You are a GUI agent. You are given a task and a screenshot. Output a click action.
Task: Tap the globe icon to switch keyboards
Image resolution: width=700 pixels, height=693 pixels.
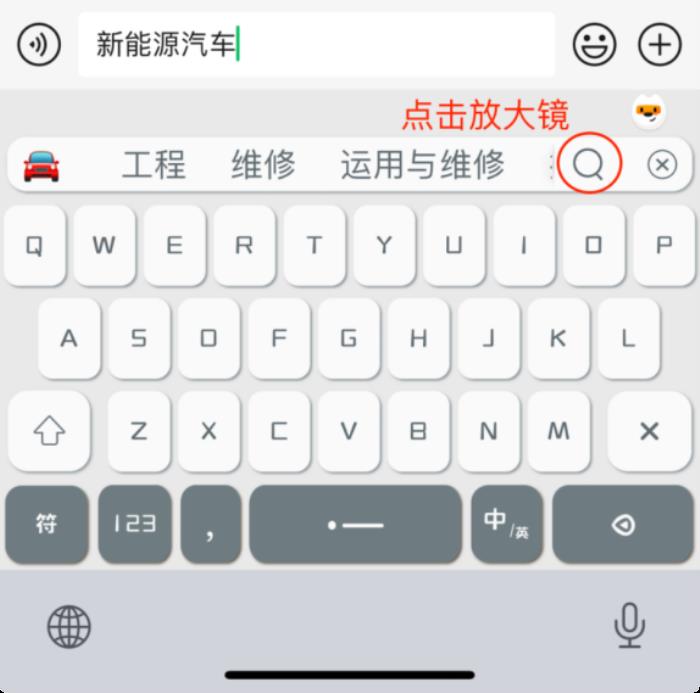(69, 627)
